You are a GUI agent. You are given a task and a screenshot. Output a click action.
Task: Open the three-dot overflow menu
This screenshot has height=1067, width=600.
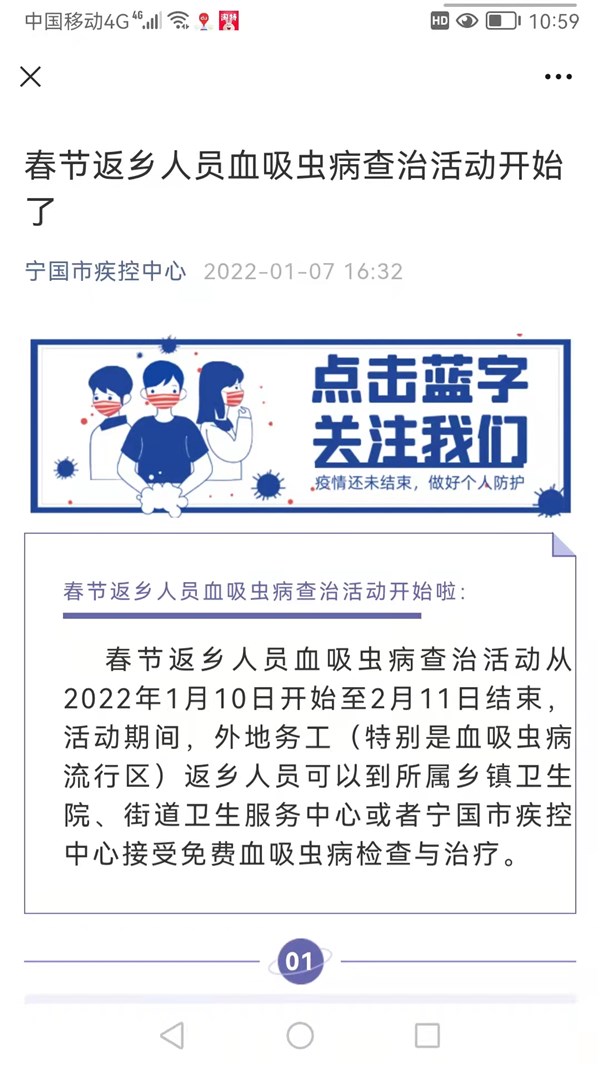558,77
